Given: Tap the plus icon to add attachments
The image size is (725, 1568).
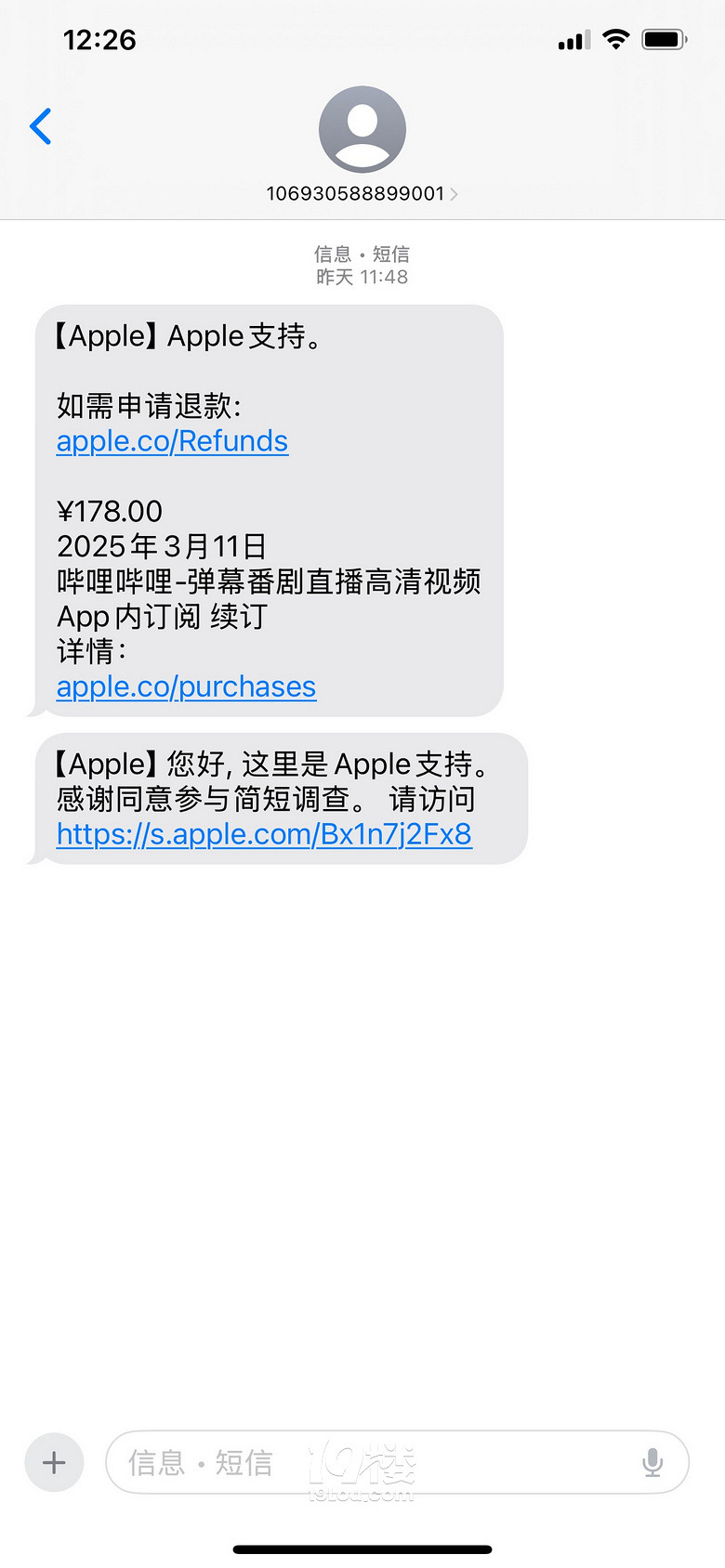Looking at the screenshot, I should tap(53, 1462).
